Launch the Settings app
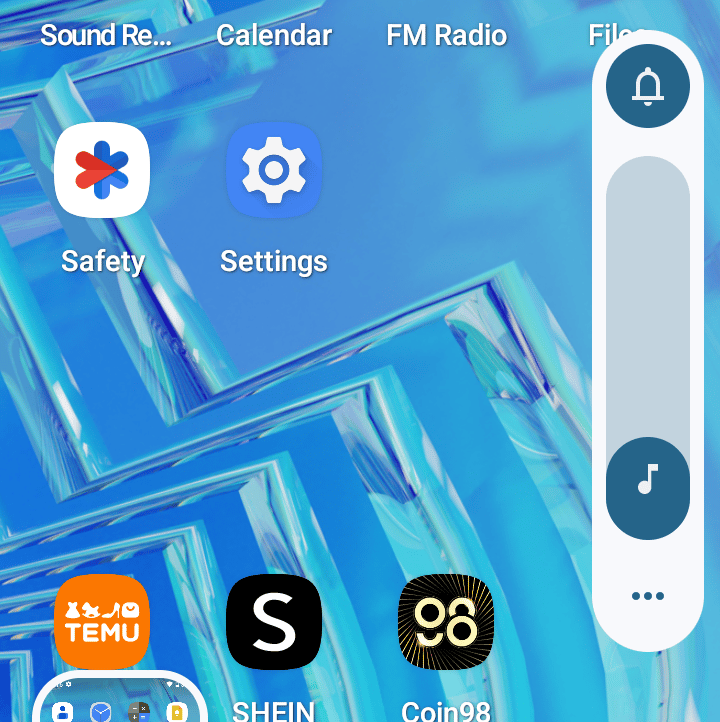 point(273,171)
